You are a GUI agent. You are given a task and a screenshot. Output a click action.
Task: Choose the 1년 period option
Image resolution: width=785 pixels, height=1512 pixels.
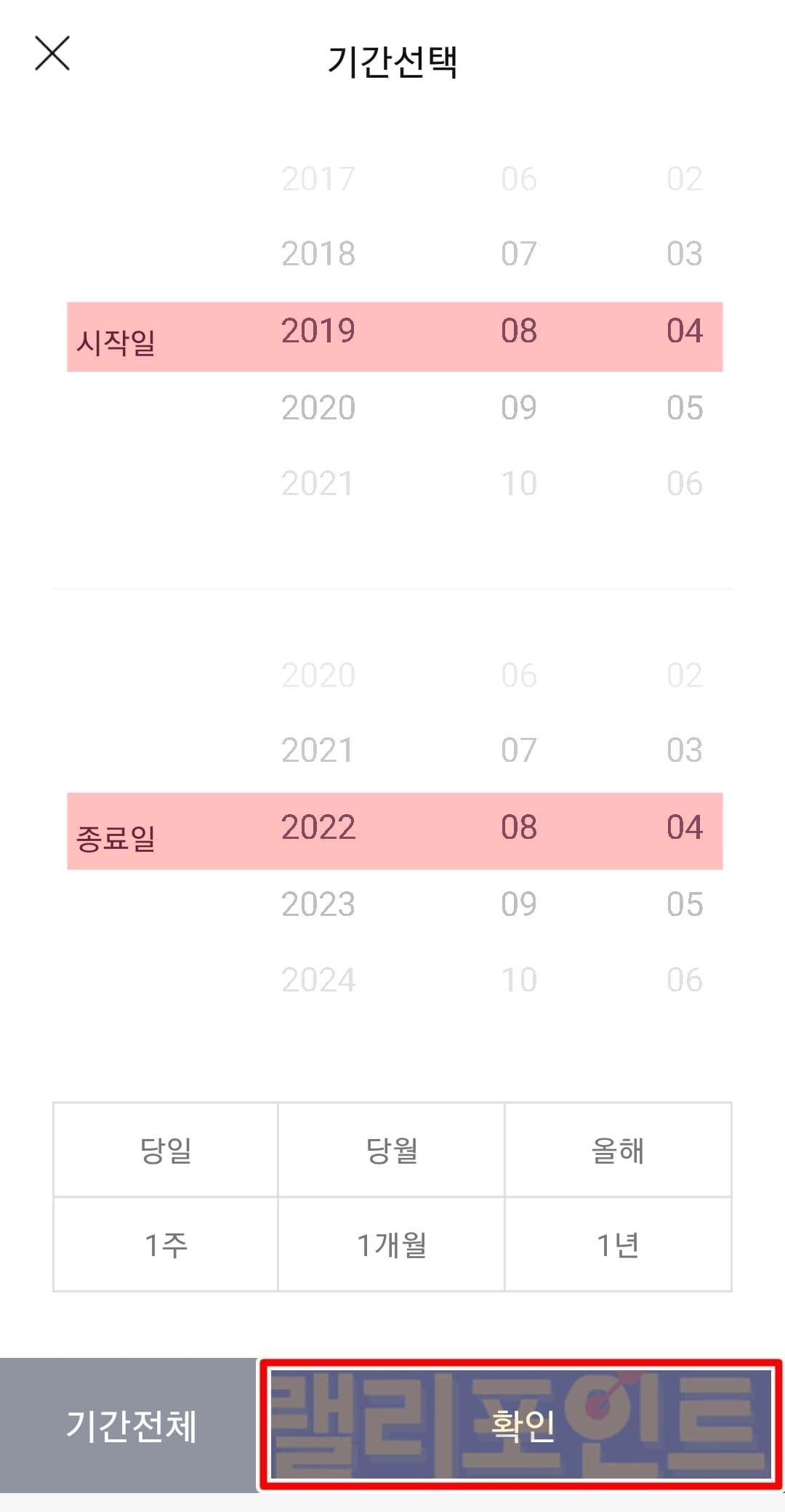pyautogui.click(x=618, y=1244)
